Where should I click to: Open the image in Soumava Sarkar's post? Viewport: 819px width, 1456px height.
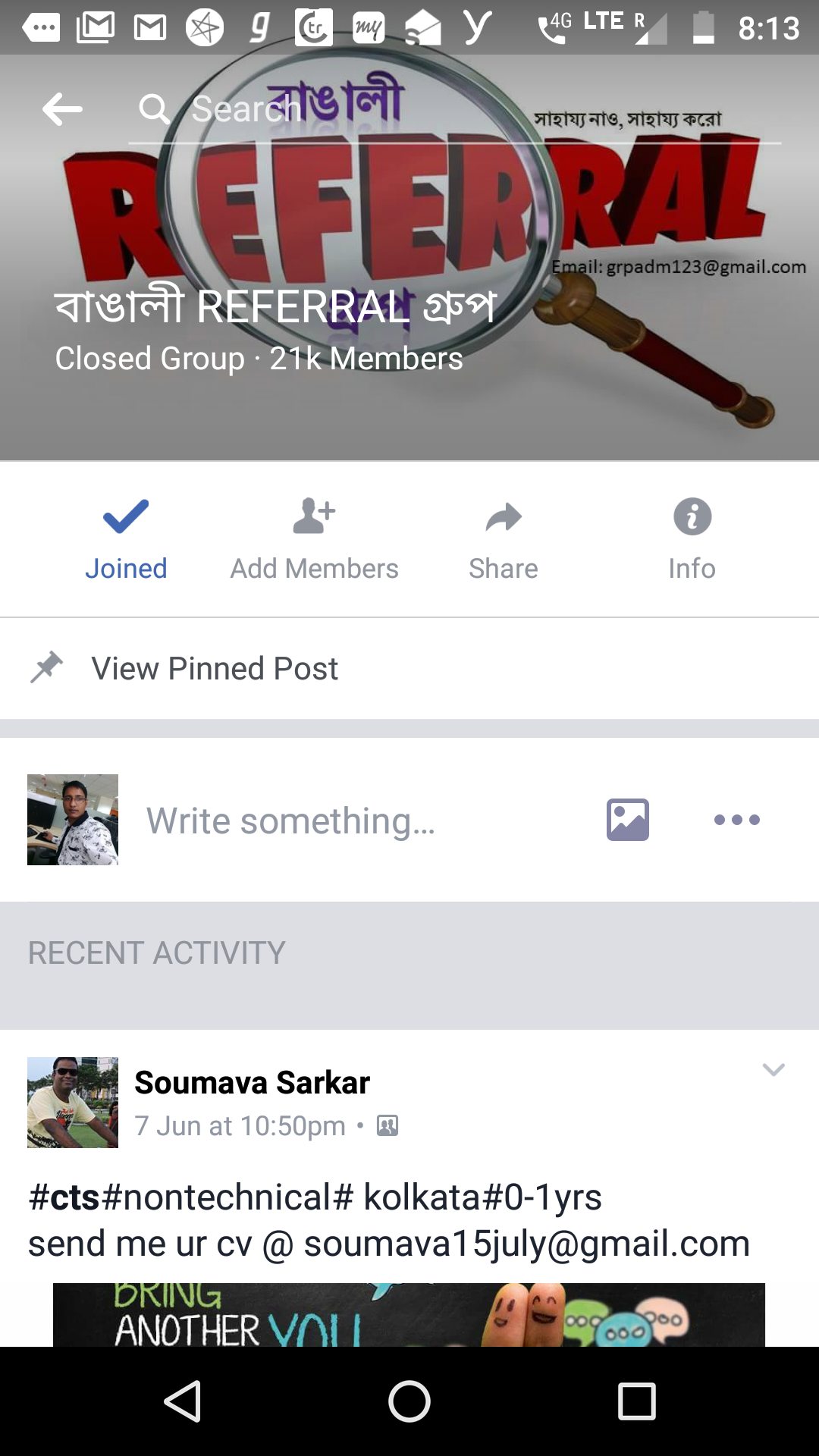coord(409,1315)
